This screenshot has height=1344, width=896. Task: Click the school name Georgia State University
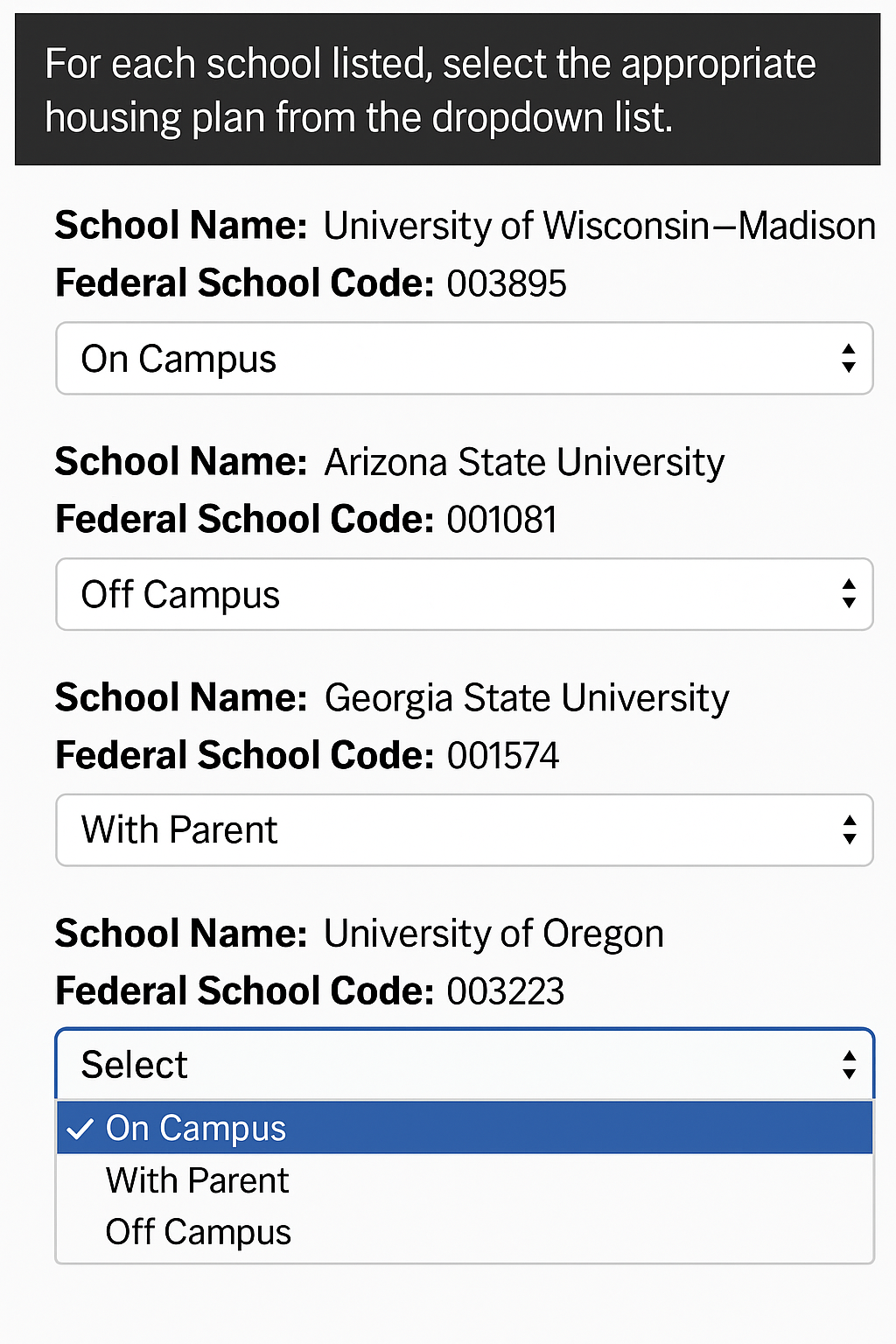point(527,697)
